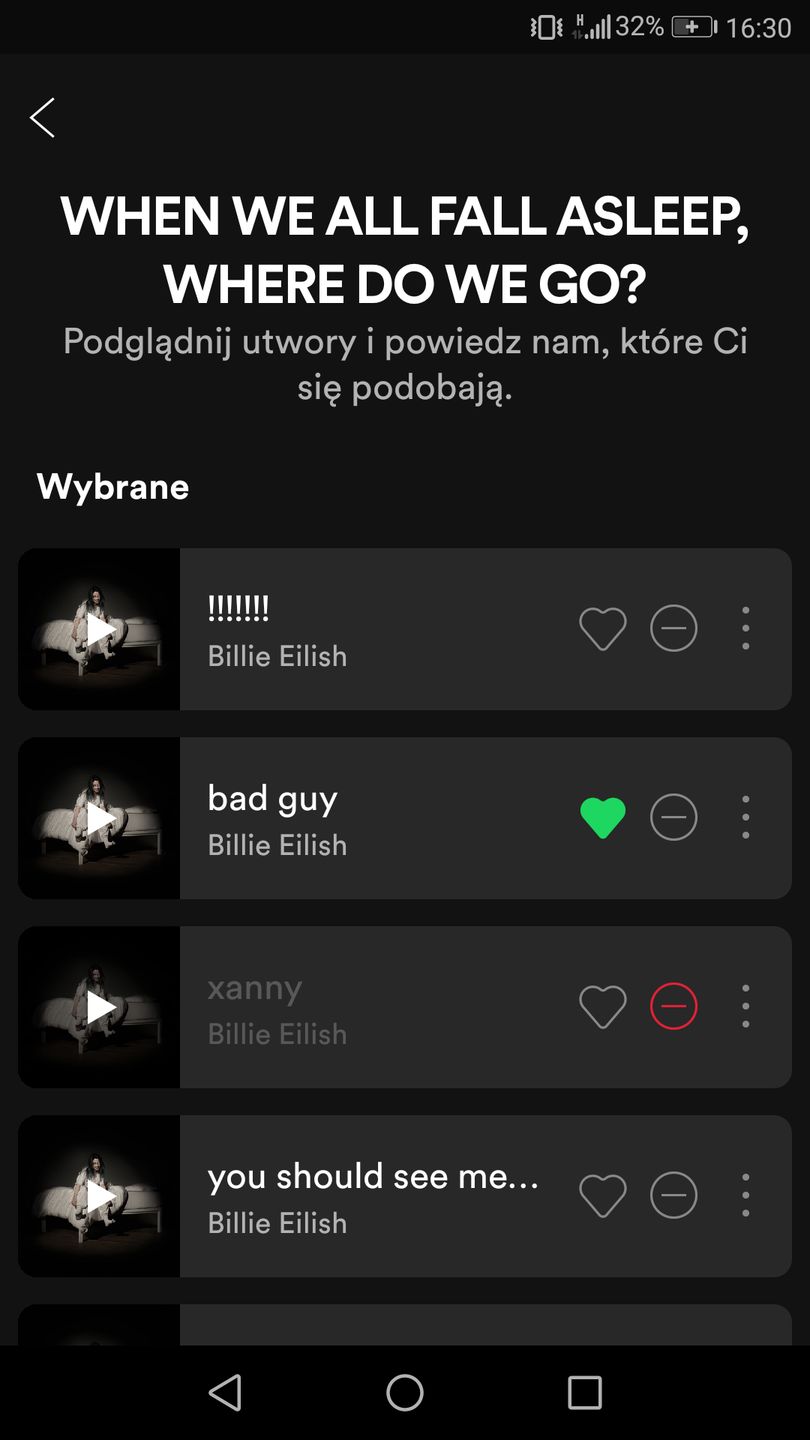The height and width of the screenshot is (1440, 810).
Task: Open the three-dot menu for xanny
Action: [745, 1006]
